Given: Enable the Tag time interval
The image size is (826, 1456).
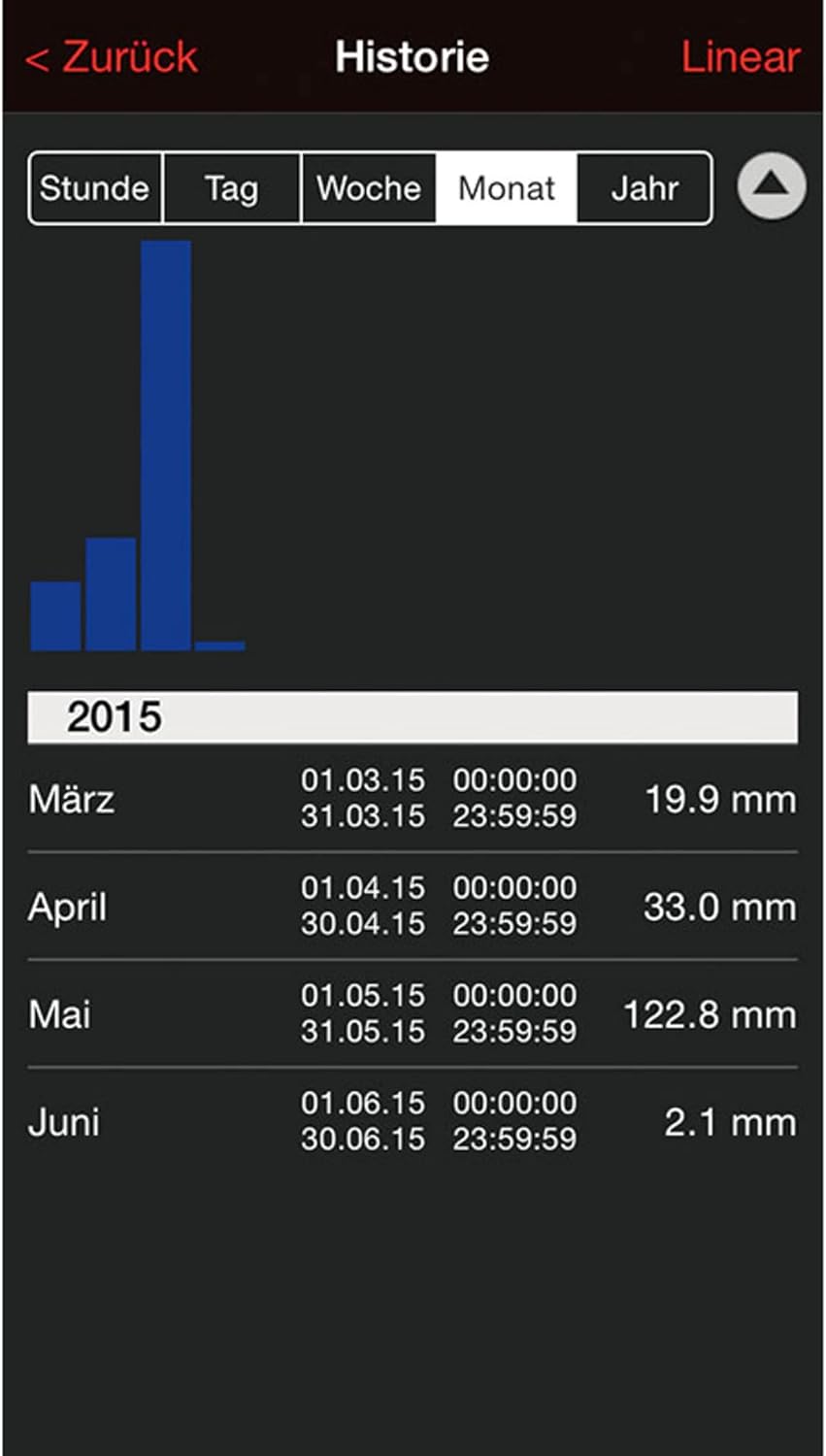Looking at the screenshot, I should (x=230, y=188).
